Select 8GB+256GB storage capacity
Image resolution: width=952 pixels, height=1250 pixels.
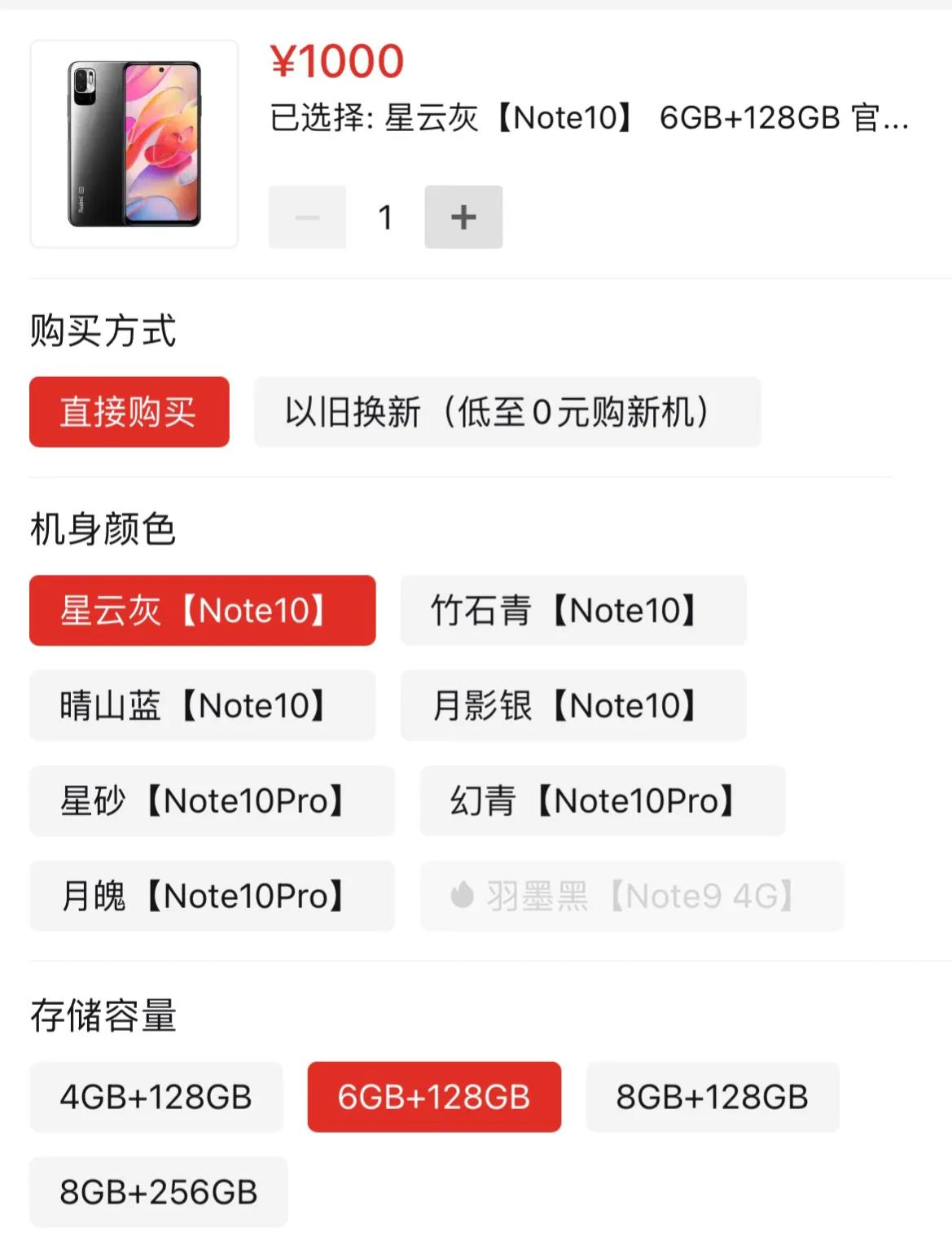(x=158, y=1191)
